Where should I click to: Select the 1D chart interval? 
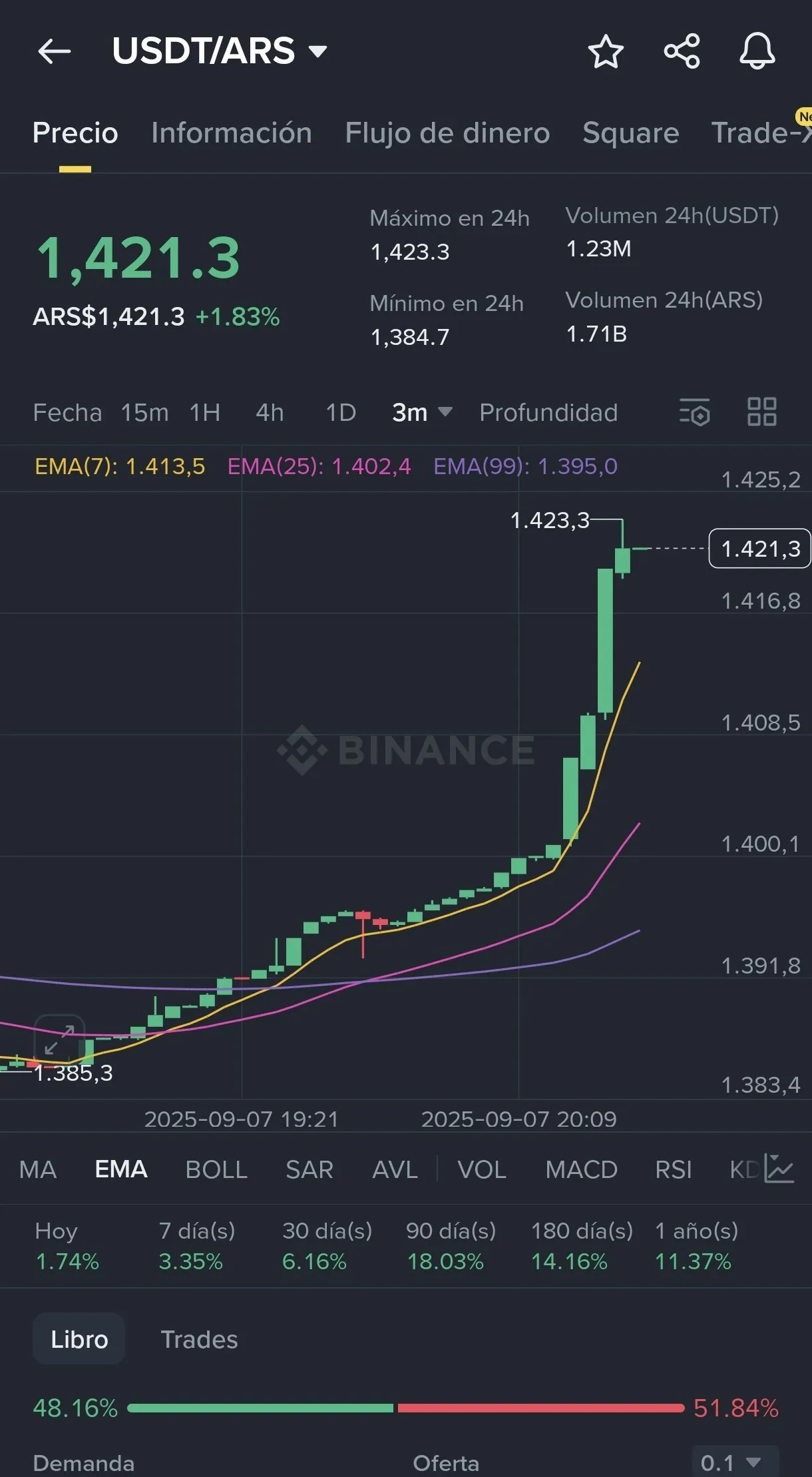(341, 413)
